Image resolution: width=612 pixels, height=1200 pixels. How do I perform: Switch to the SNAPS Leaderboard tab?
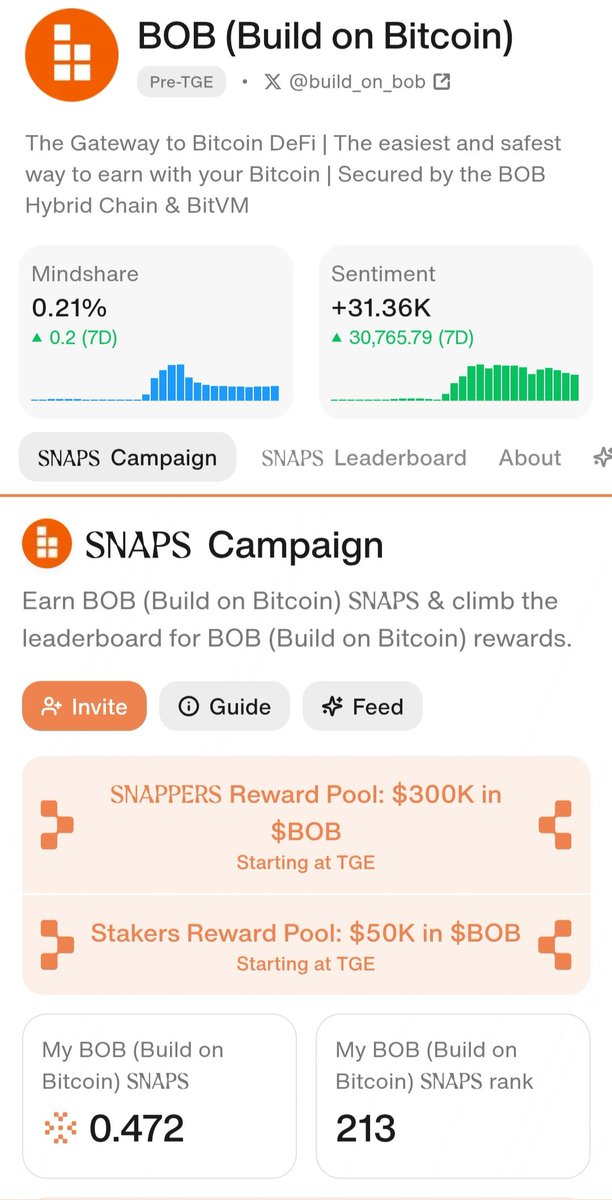click(364, 458)
